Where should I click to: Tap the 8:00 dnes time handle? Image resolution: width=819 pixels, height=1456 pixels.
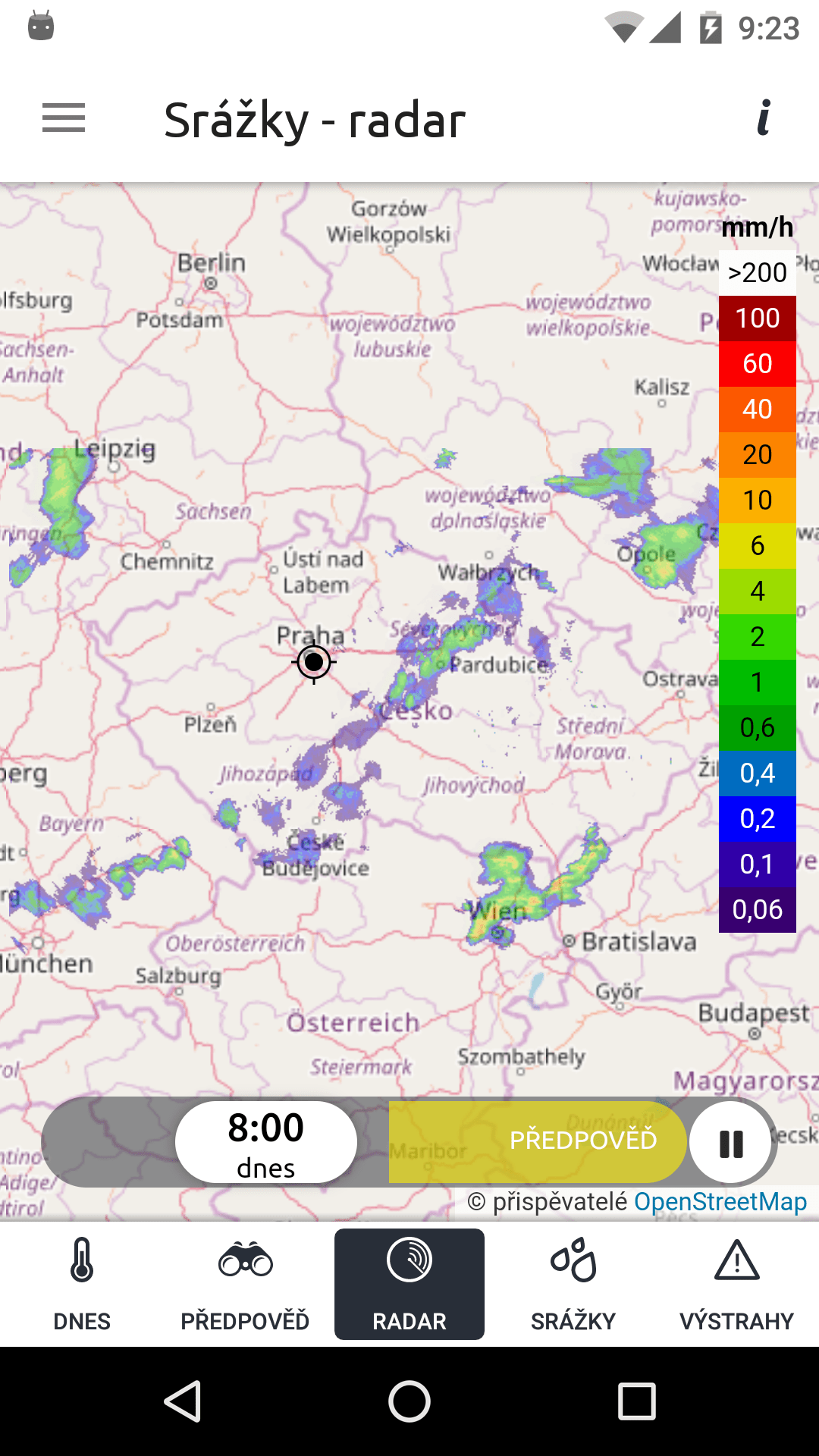click(266, 1142)
